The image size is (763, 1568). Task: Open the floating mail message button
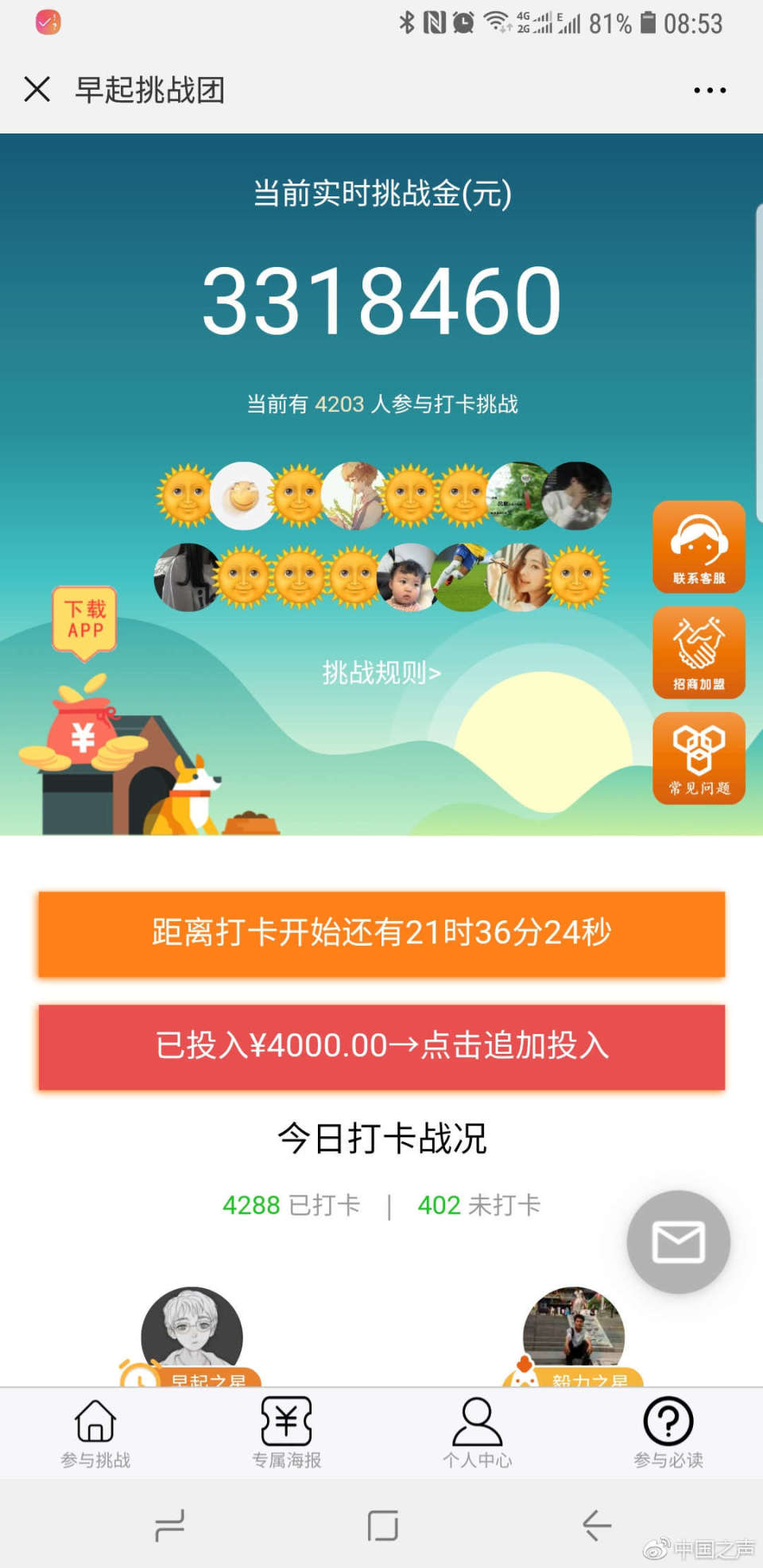(678, 1241)
